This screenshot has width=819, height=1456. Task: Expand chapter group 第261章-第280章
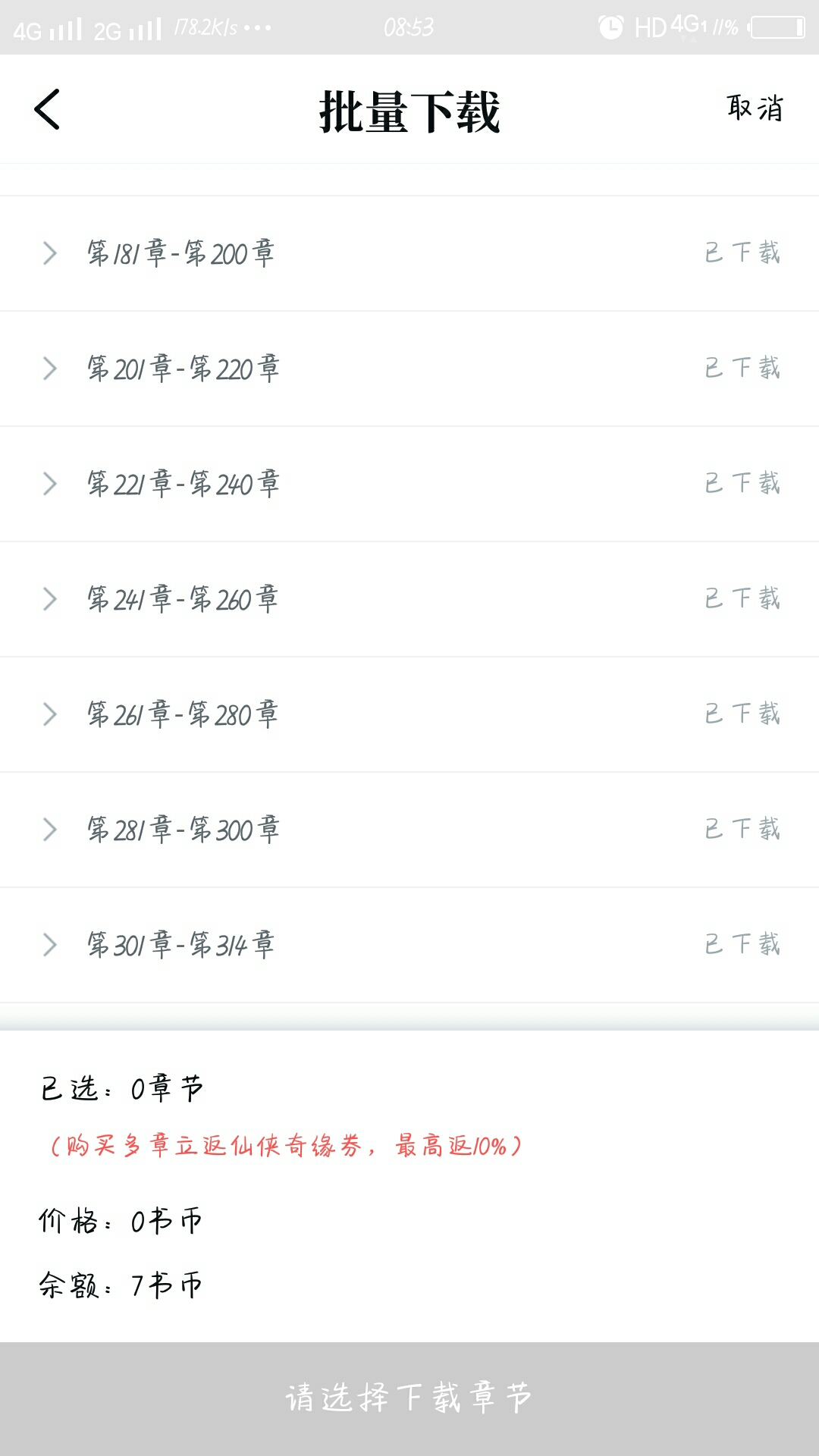point(50,714)
